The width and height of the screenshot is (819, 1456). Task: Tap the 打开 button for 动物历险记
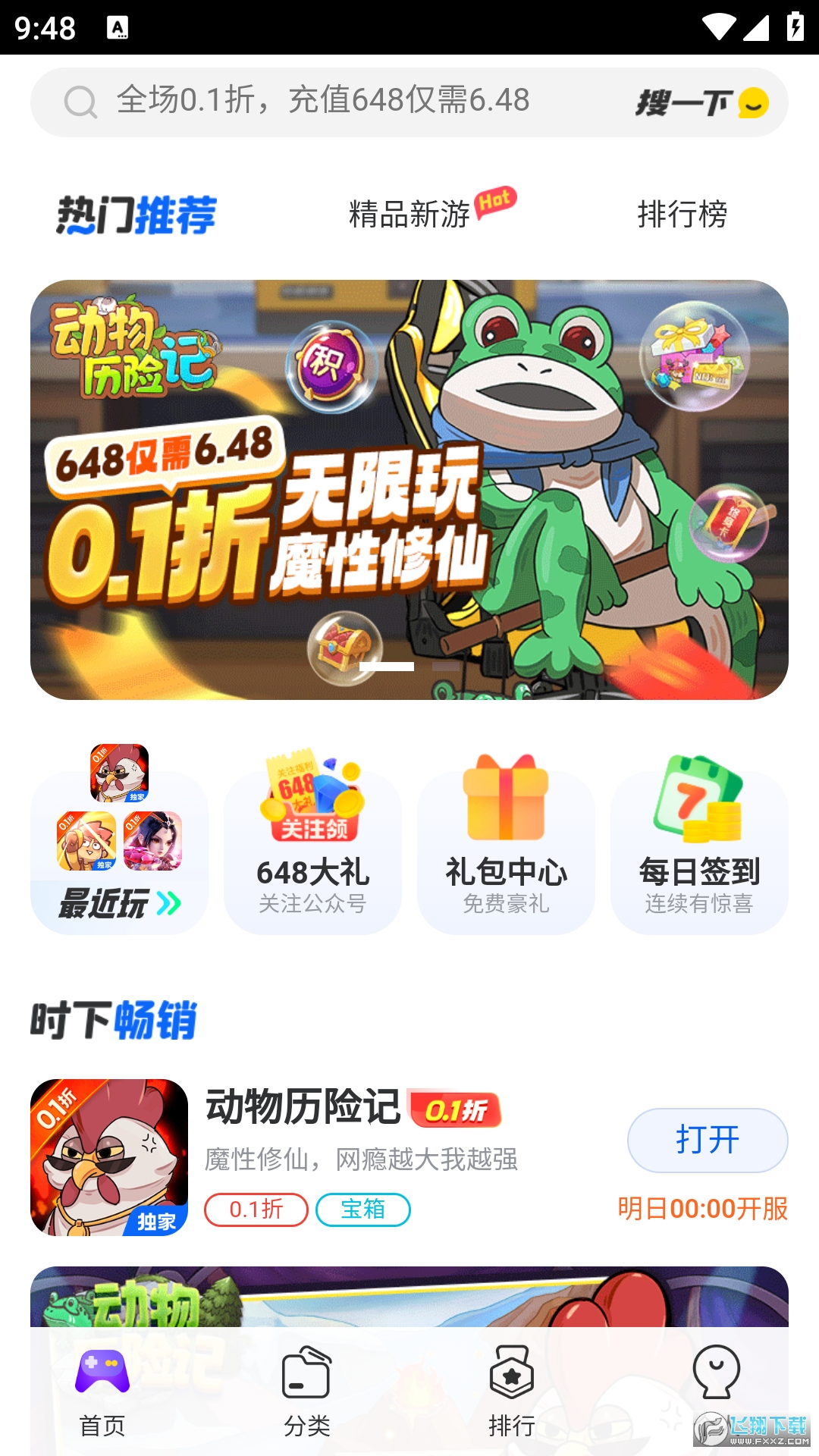(x=707, y=1139)
